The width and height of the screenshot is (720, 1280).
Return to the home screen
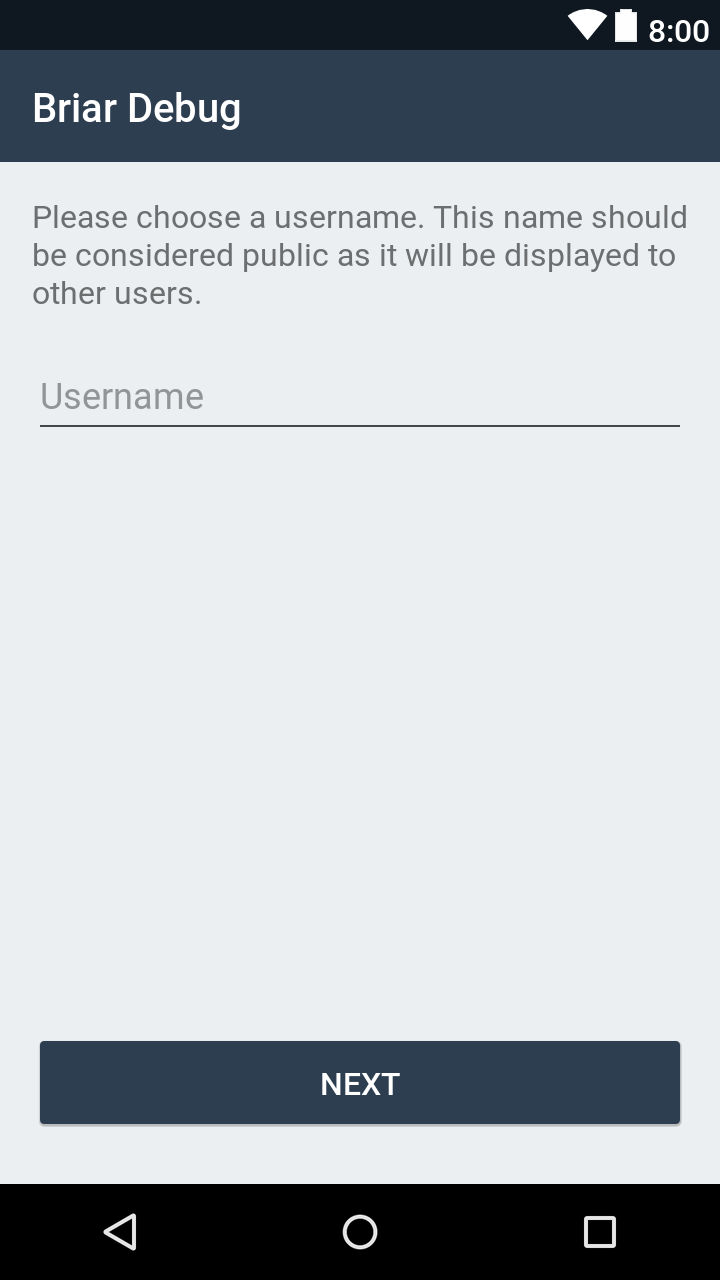click(x=360, y=1232)
